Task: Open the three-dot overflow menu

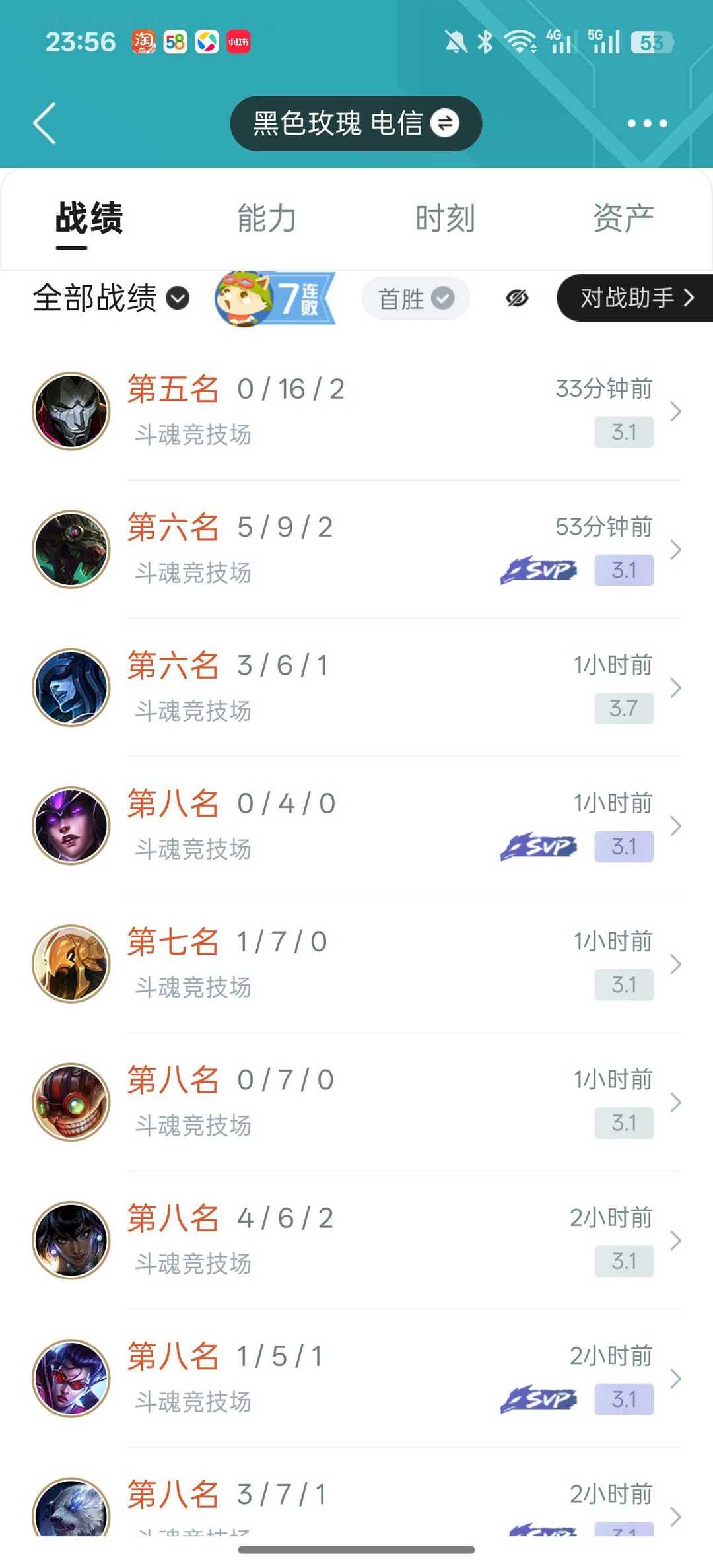Action: [x=647, y=123]
